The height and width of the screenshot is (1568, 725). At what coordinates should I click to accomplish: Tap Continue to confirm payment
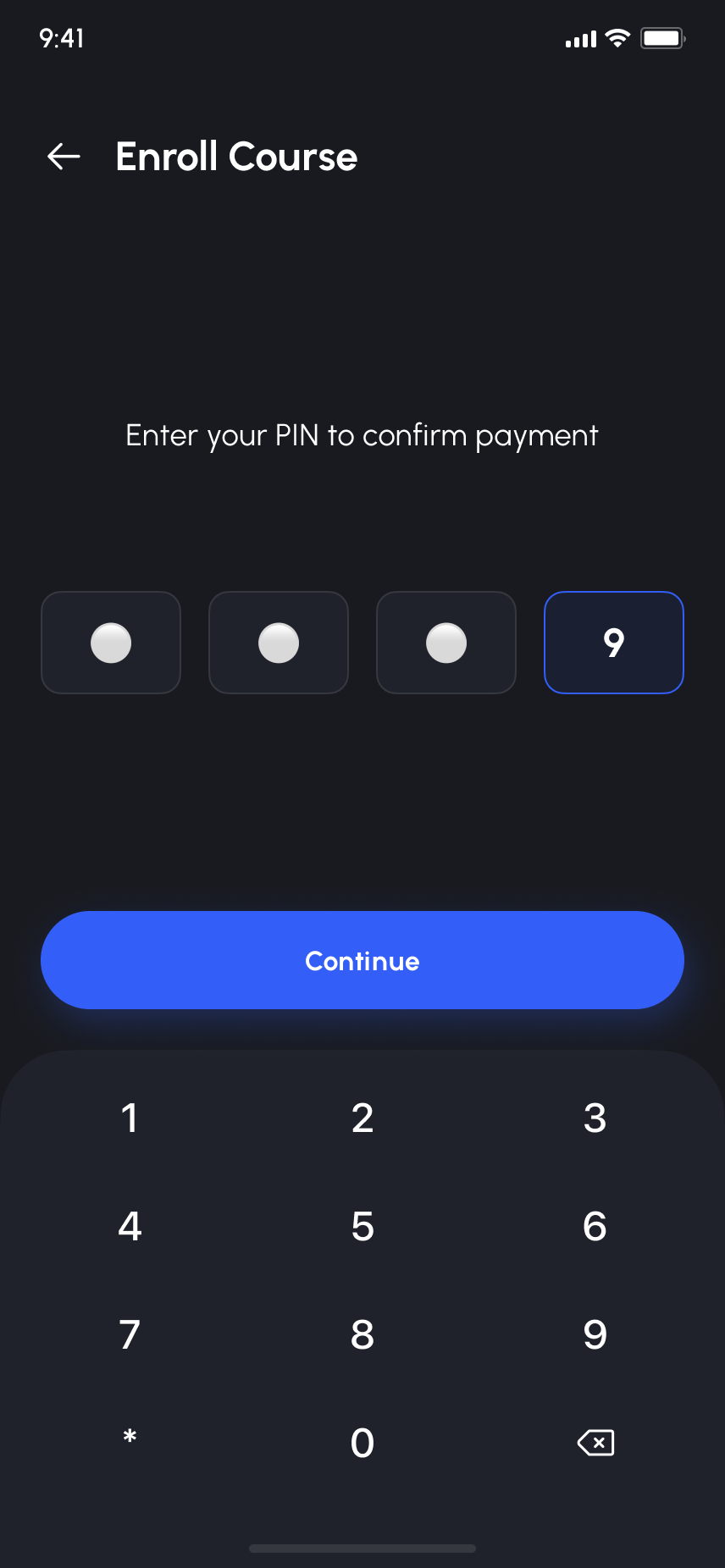(x=362, y=960)
